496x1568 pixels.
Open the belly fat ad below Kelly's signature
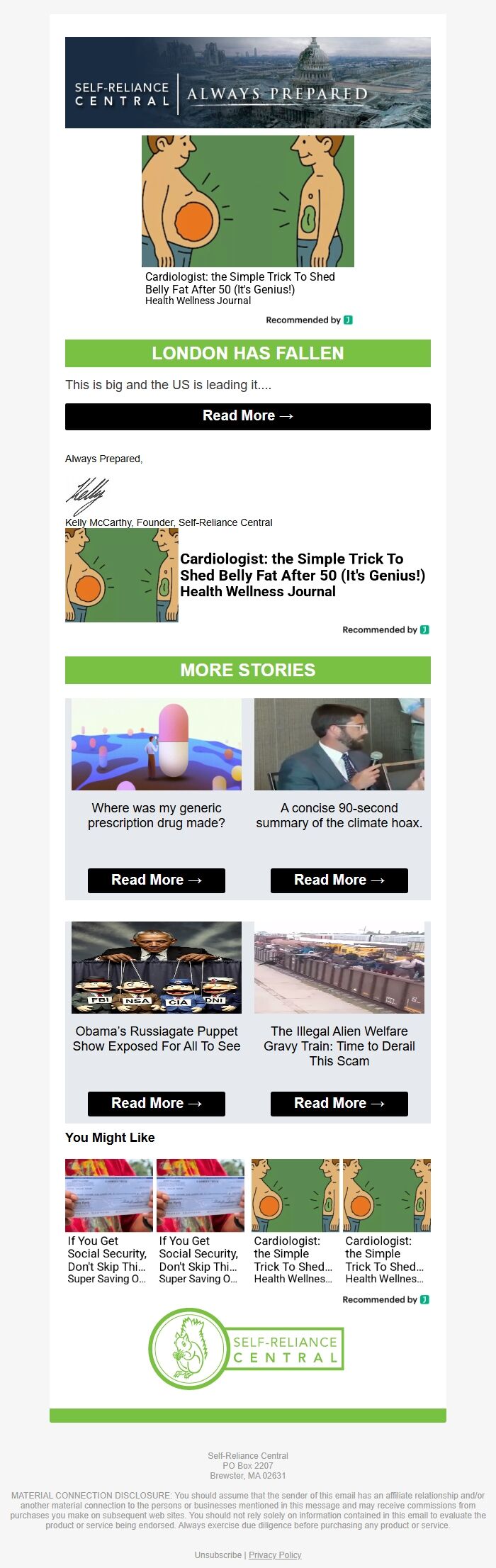coord(247,575)
